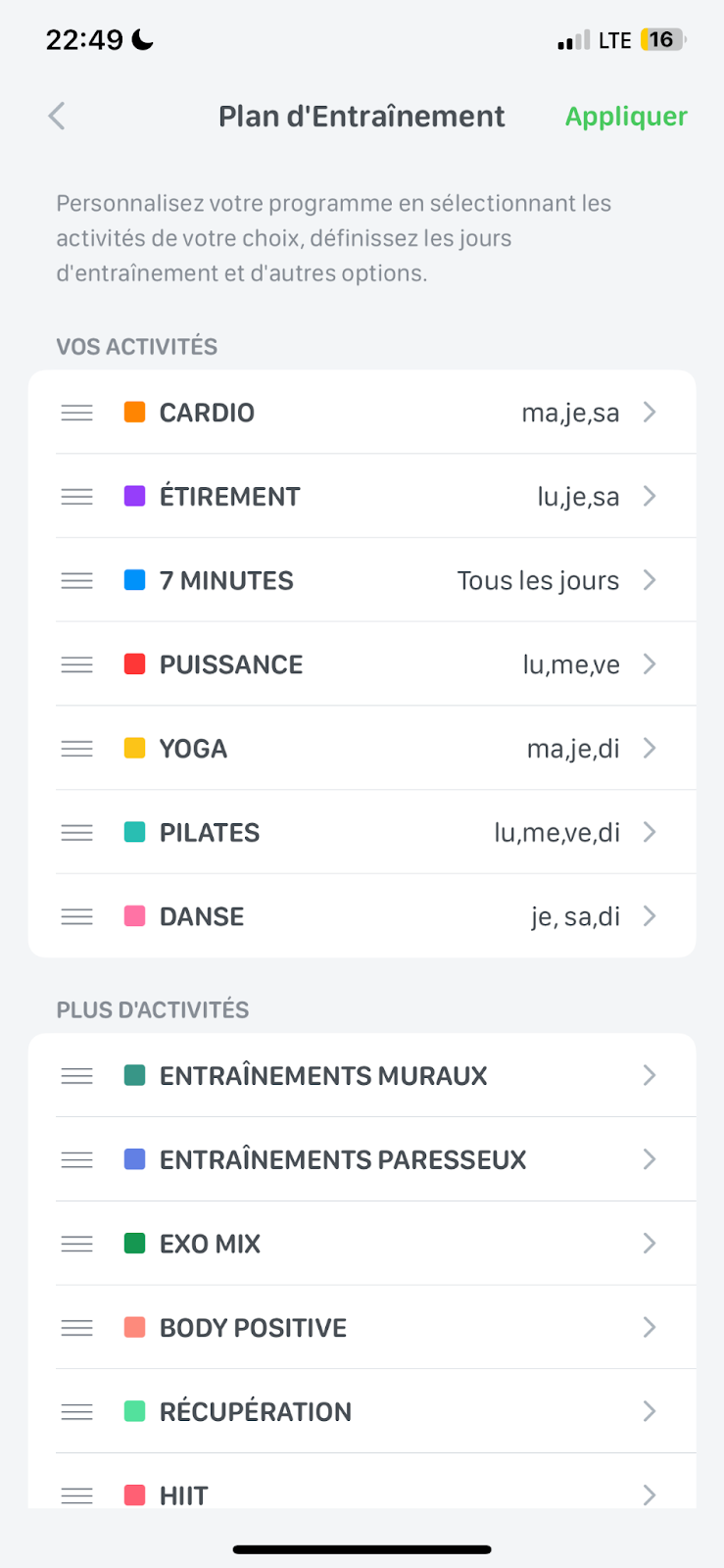The height and width of the screenshot is (1568, 724).
Task: Edit the YOGA training days
Action: pyautogui.click(x=362, y=749)
